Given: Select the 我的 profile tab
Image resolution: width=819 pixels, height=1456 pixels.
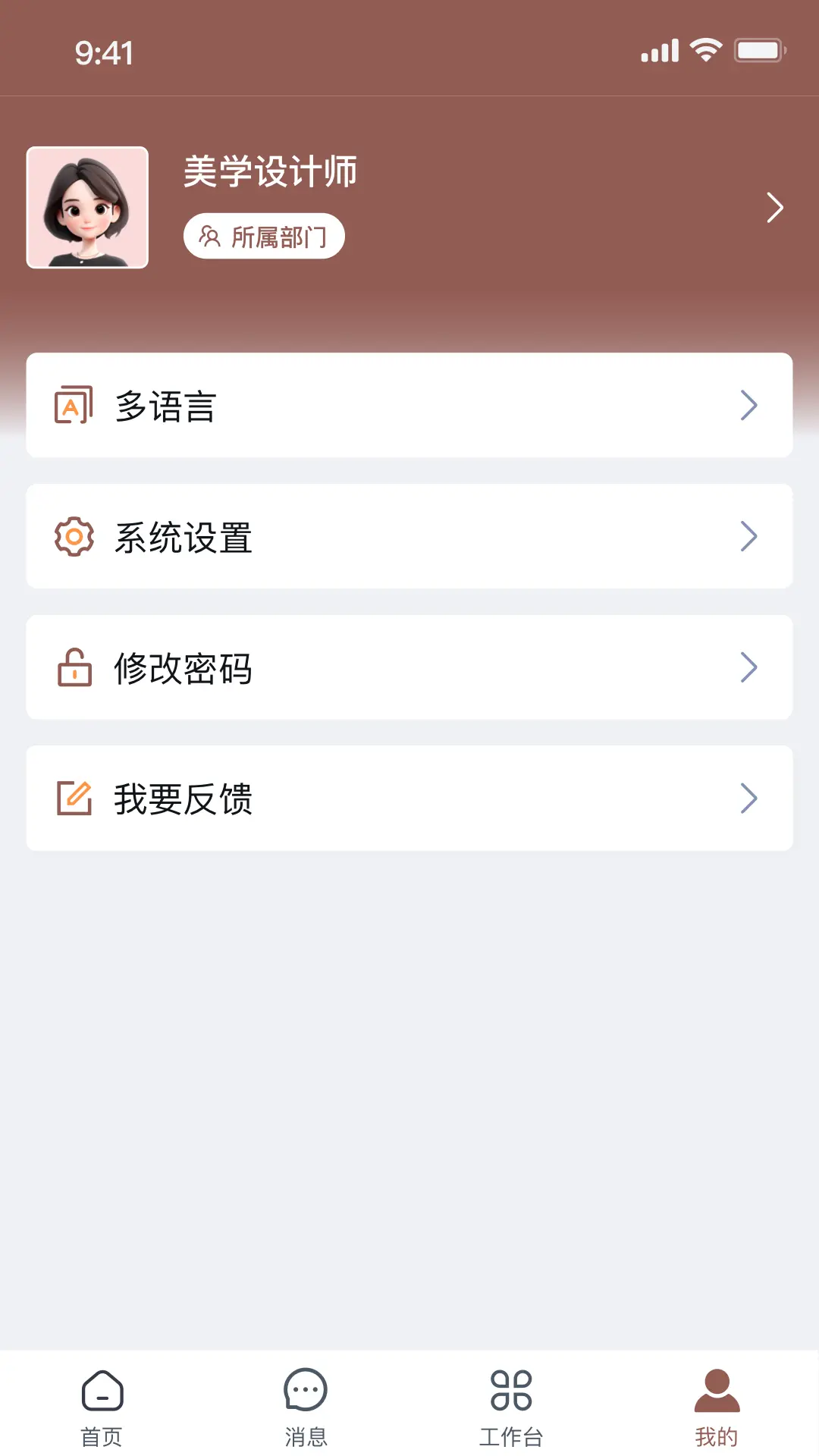Looking at the screenshot, I should tap(717, 1407).
